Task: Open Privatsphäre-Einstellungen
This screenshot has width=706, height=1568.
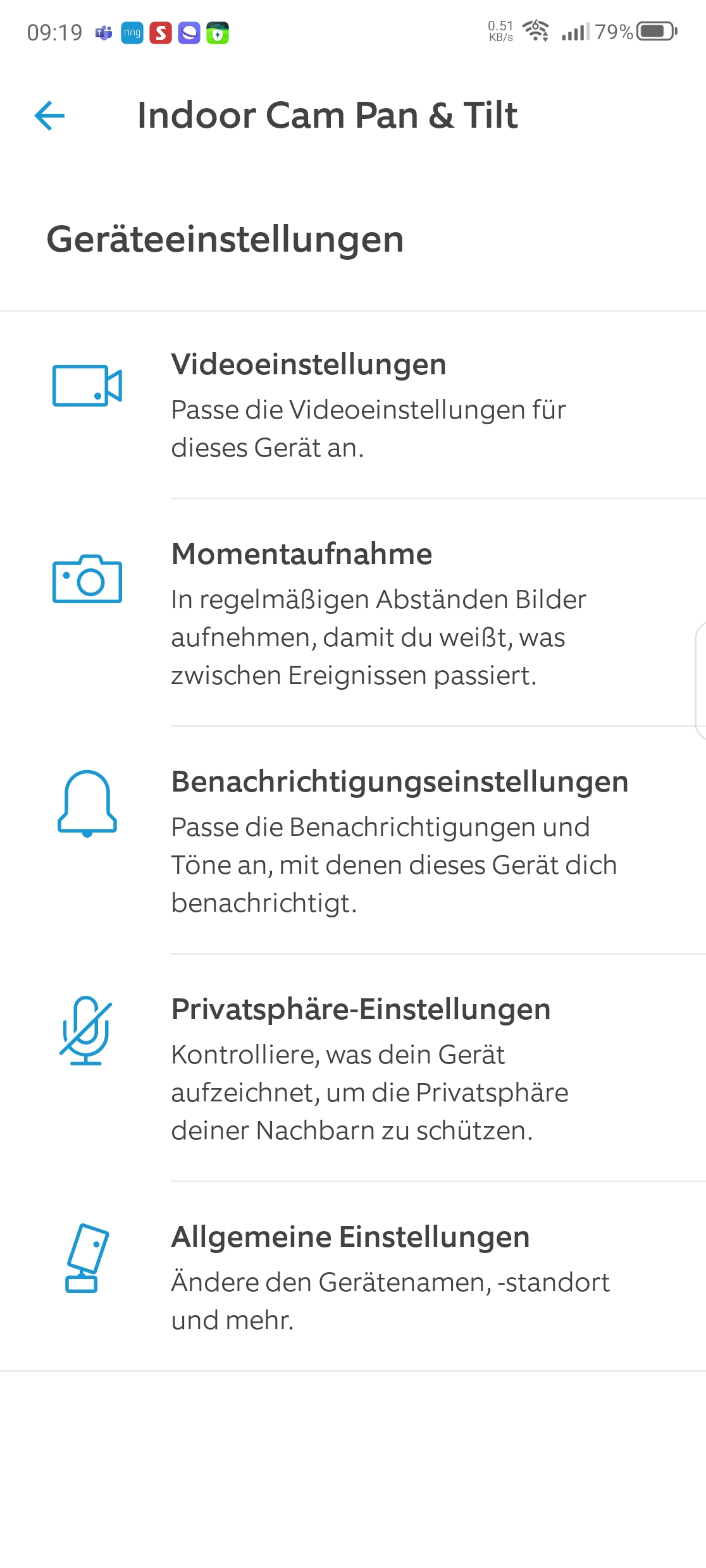Action: pos(353,1067)
